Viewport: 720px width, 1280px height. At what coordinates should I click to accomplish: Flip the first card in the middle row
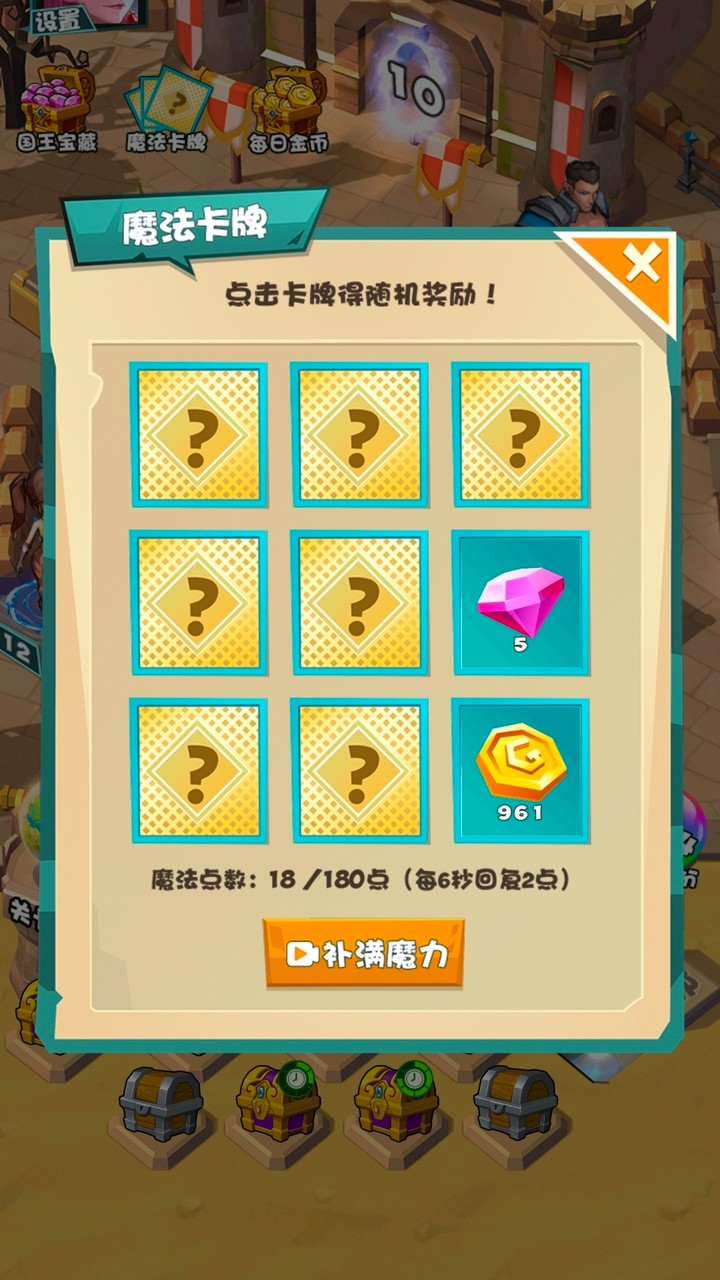point(198,602)
